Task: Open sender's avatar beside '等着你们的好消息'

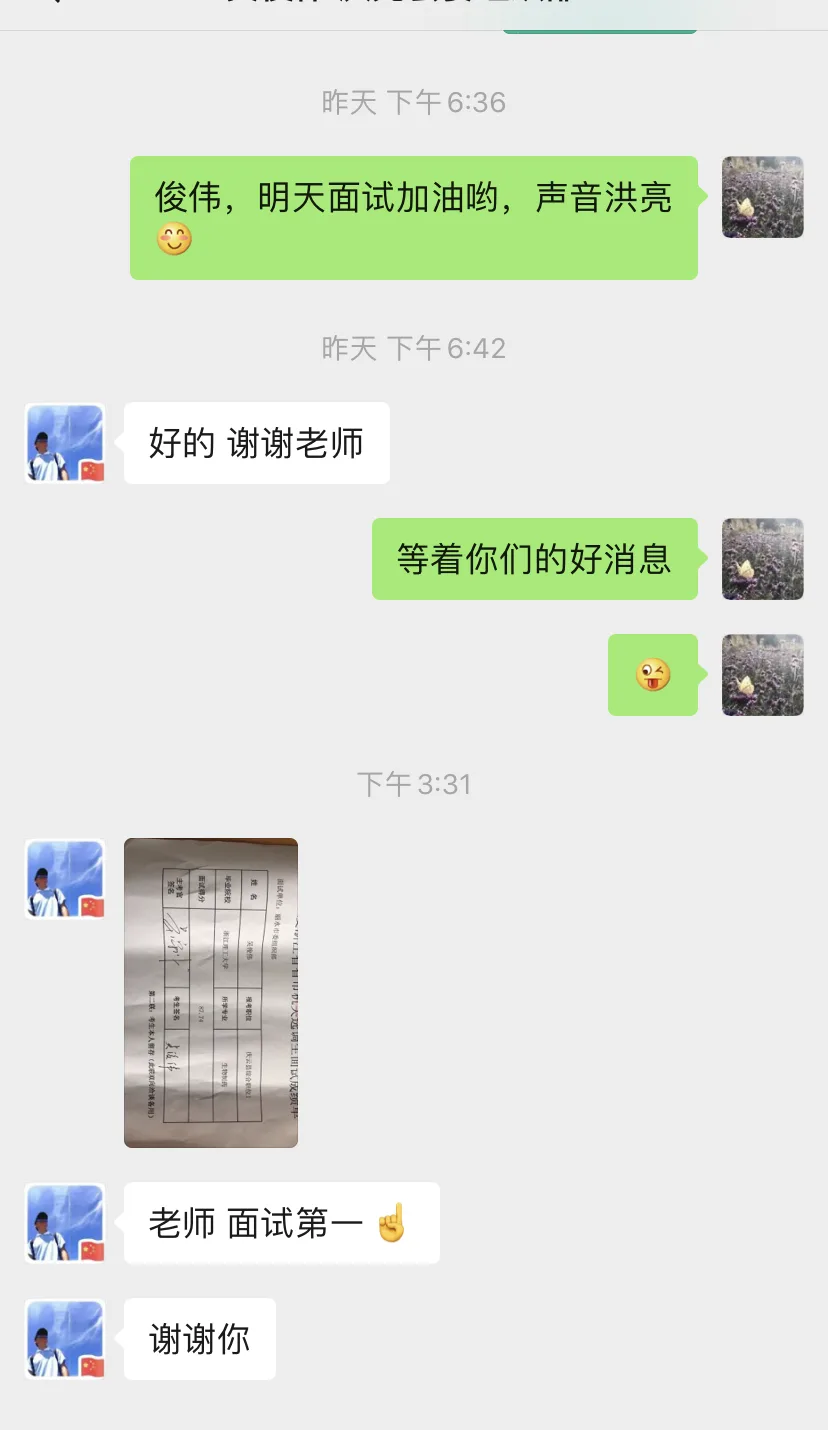Action: [x=763, y=559]
